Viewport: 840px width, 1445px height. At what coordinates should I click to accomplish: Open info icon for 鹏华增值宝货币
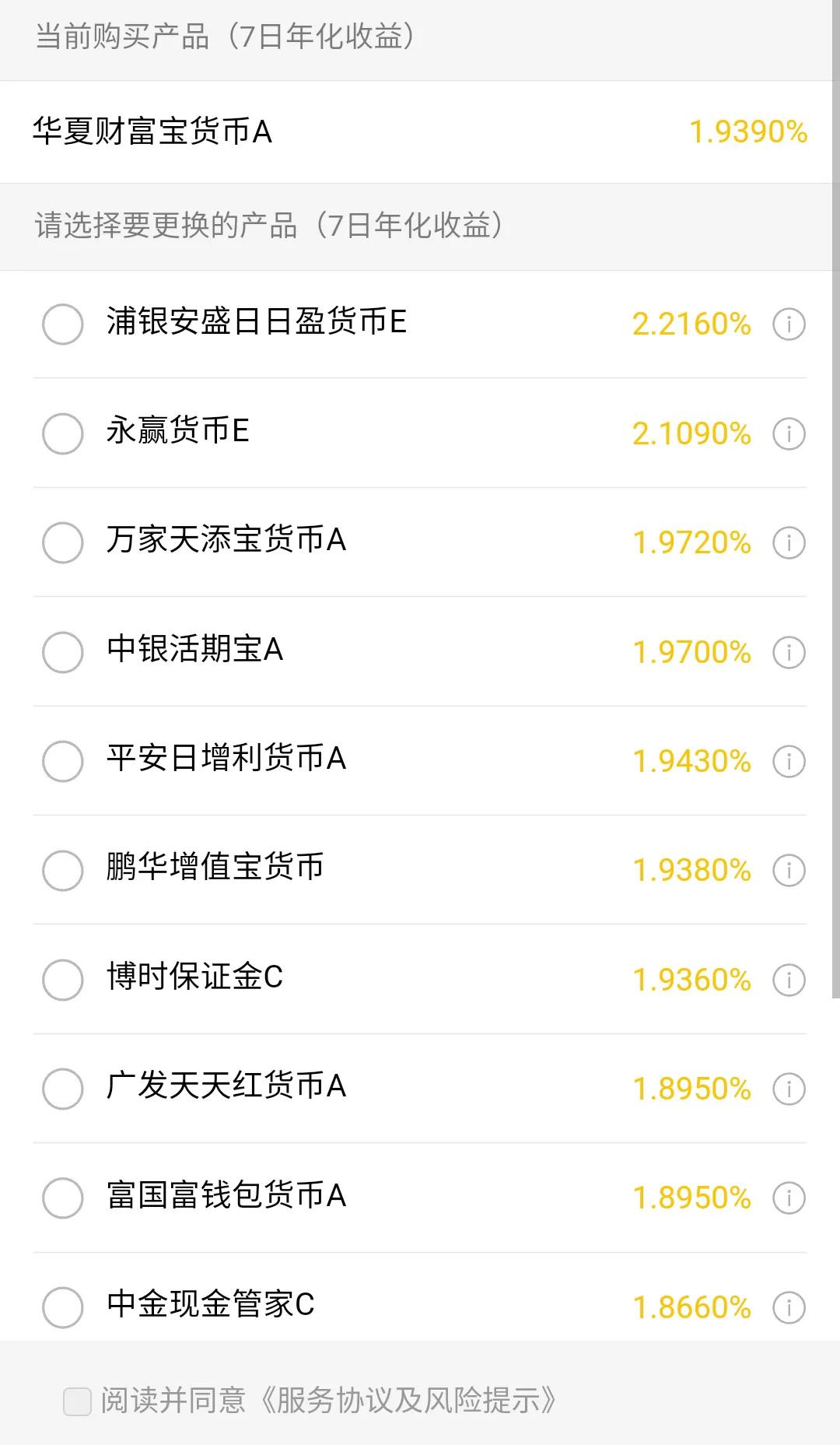[x=790, y=871]
